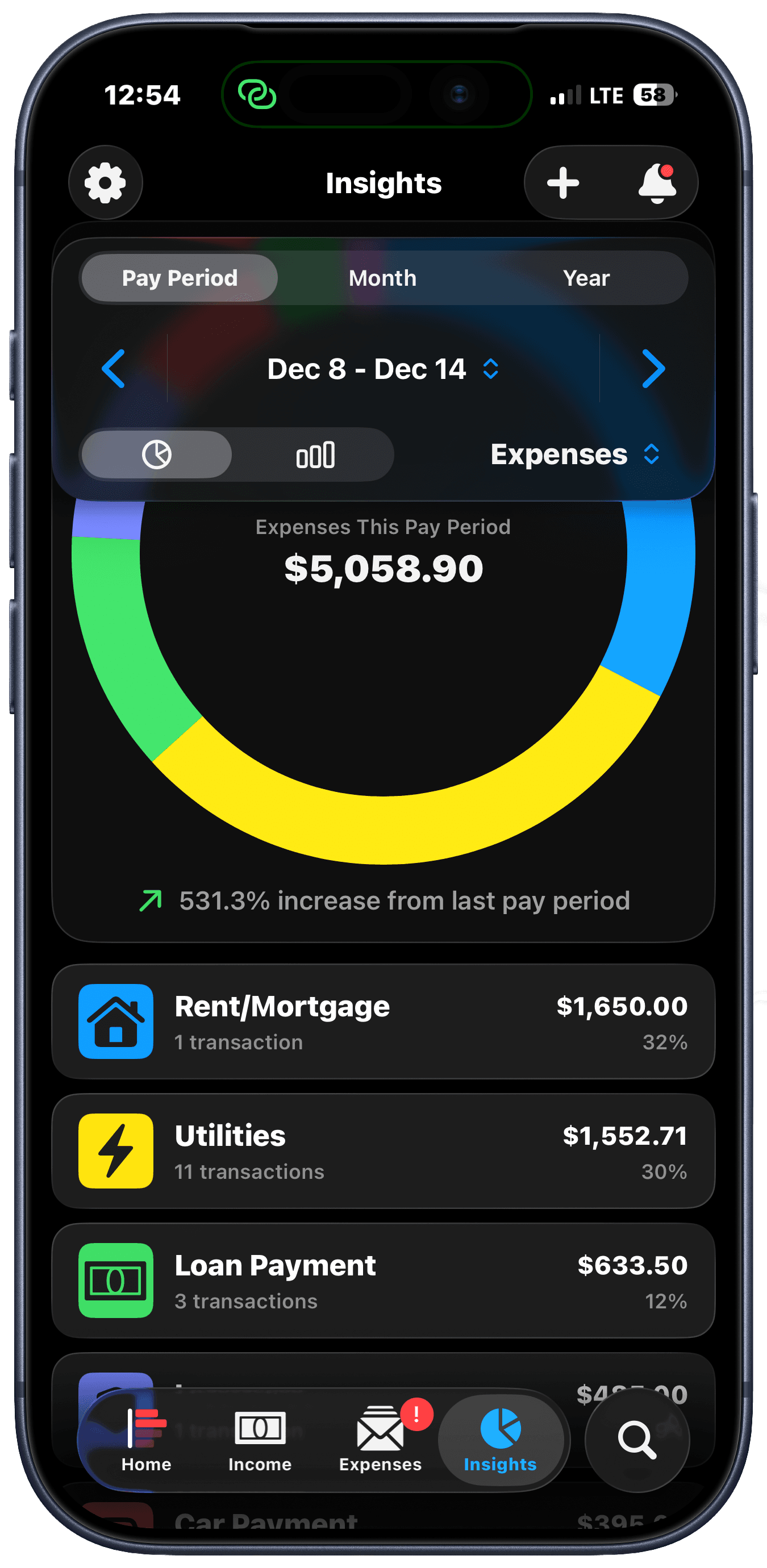Tap the Utilities lightning bolt icon
This screenshot has width=767, height=1568.
116,1152
